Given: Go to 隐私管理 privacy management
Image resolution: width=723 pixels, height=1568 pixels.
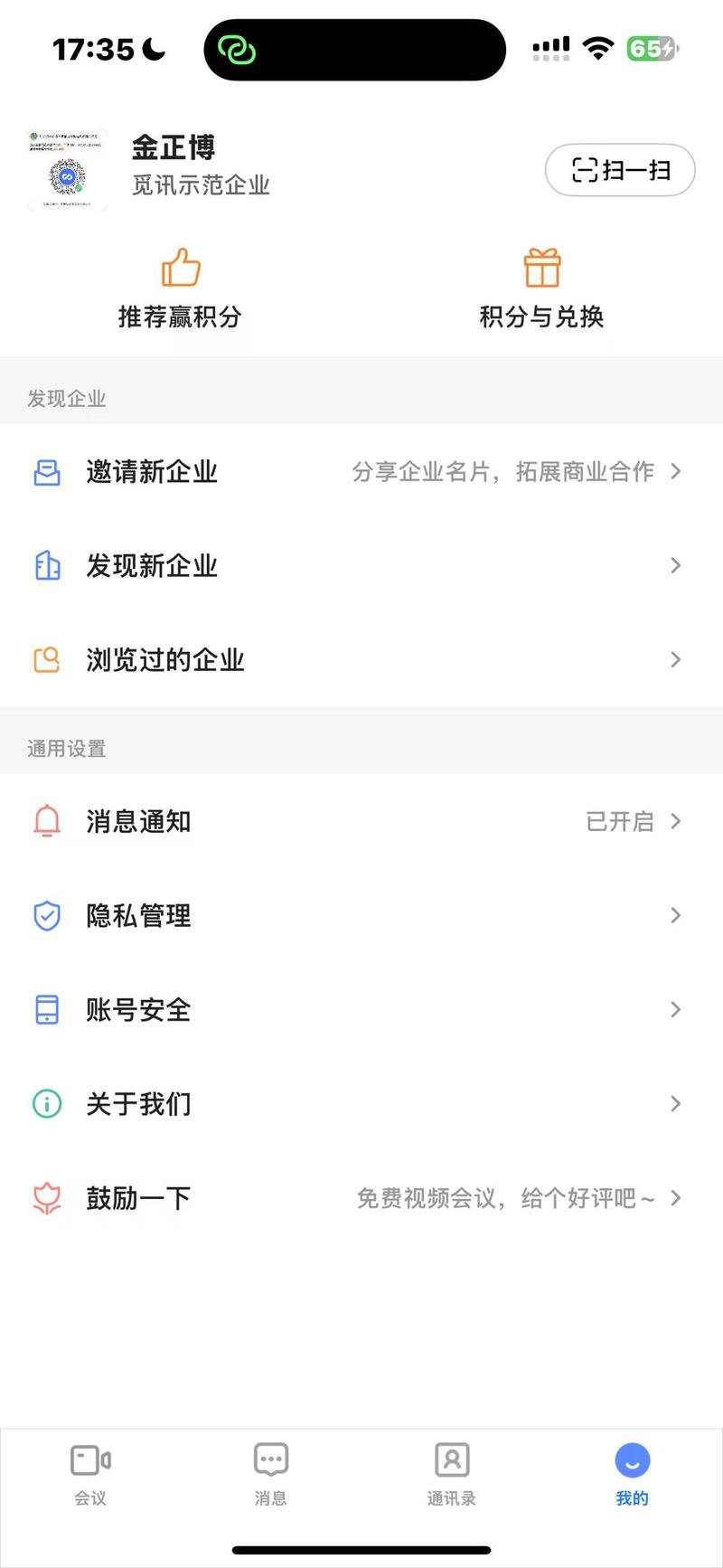Looking at the screenshot, I should 361,915.
